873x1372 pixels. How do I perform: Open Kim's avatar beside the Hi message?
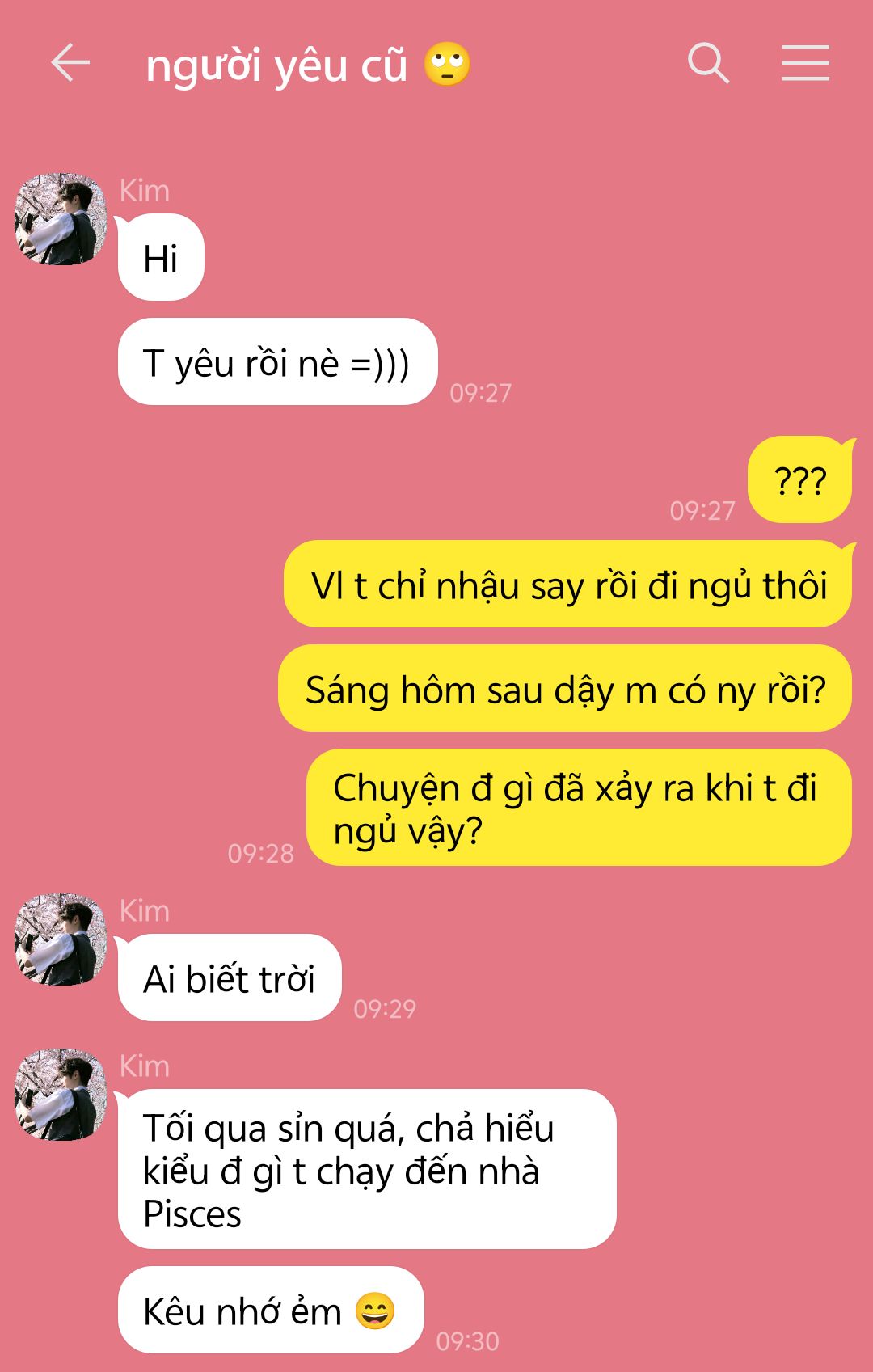[61, 218]
